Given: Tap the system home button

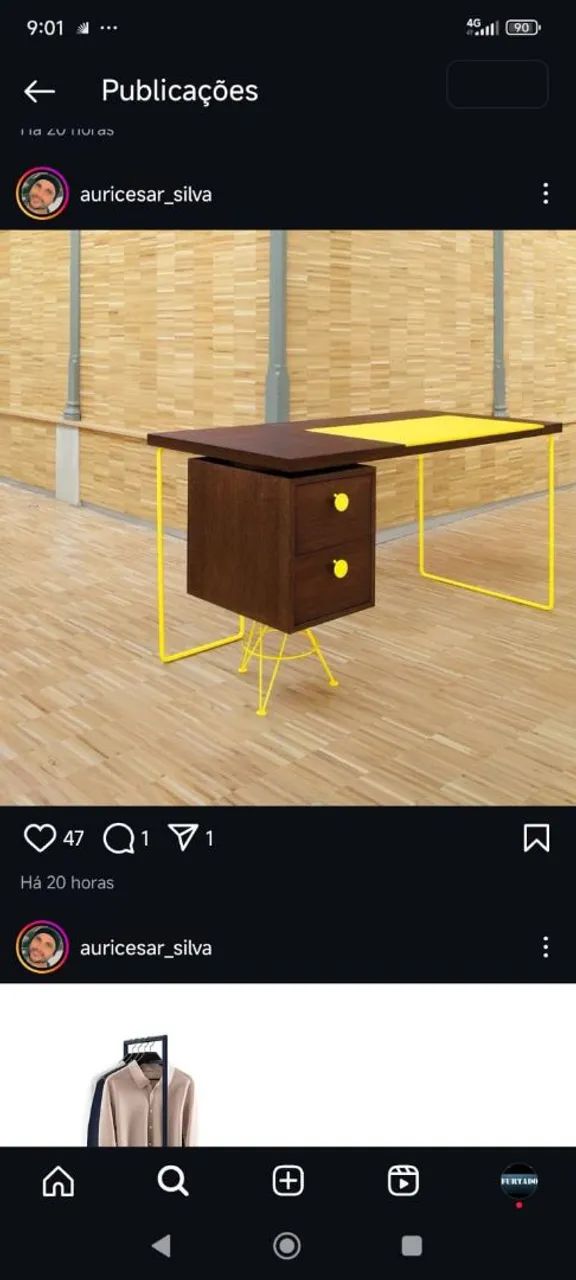Looking at the screenshot, I should click(x=287, y=1245).
